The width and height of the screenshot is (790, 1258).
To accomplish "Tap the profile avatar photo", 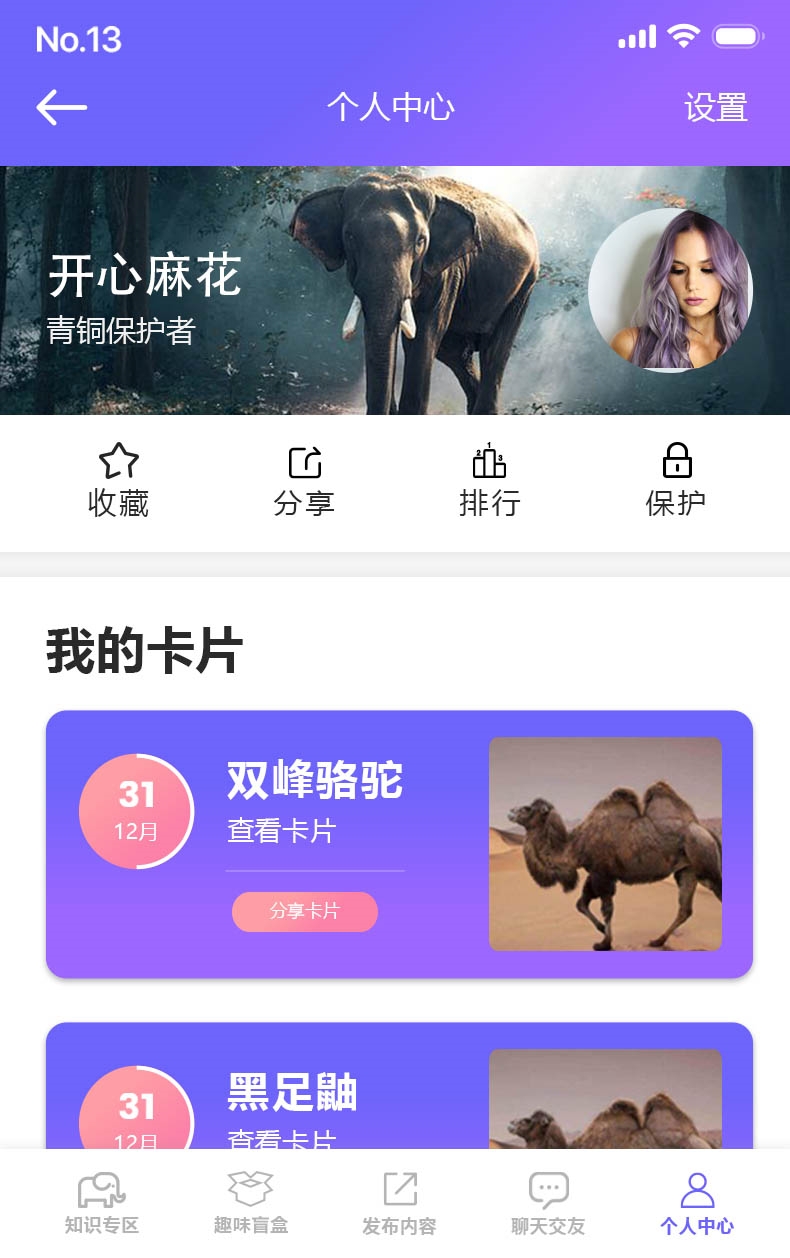I will pyautogui.click(x=670, y=290).
